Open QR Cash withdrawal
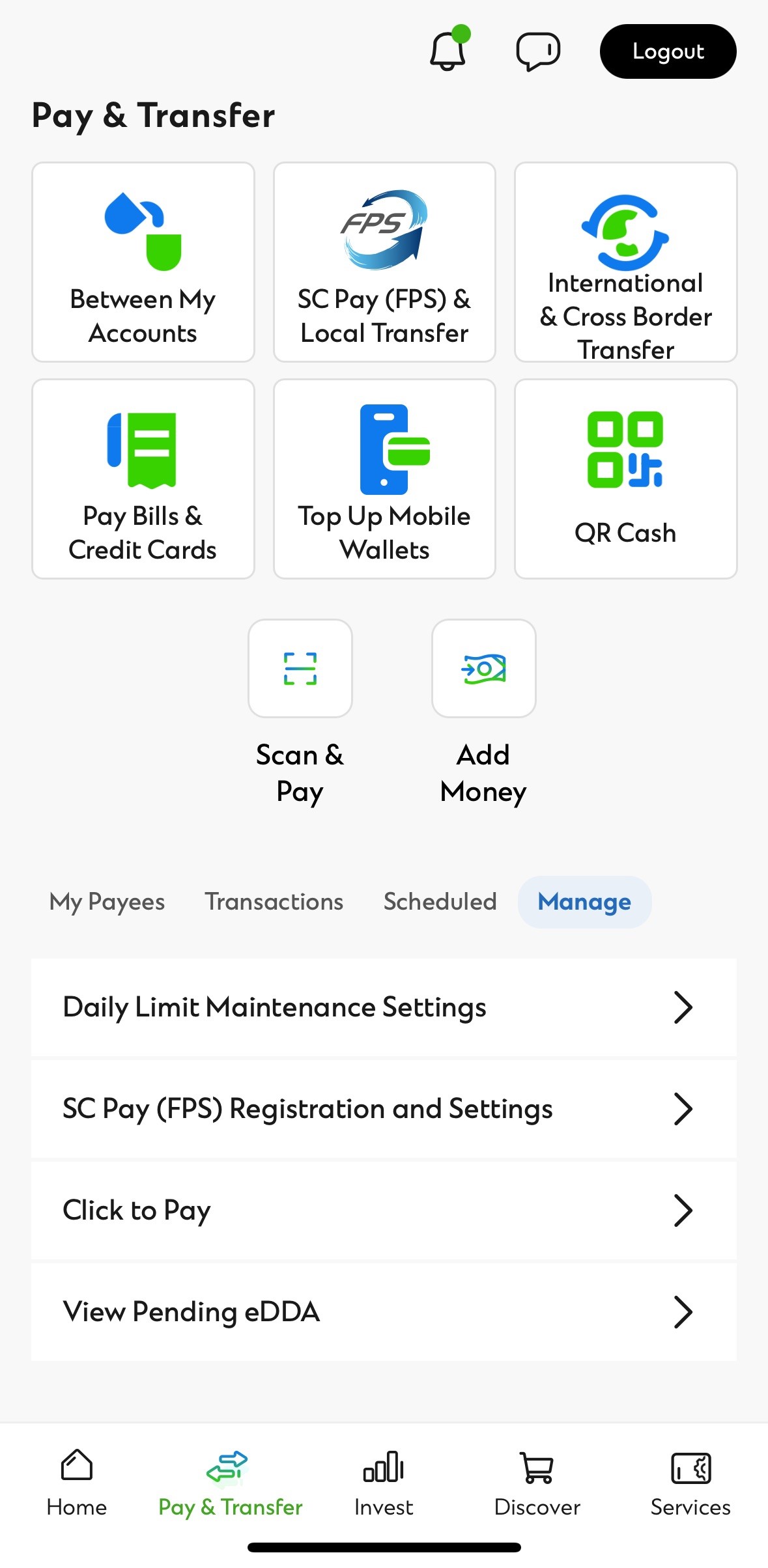 point(625,479)
